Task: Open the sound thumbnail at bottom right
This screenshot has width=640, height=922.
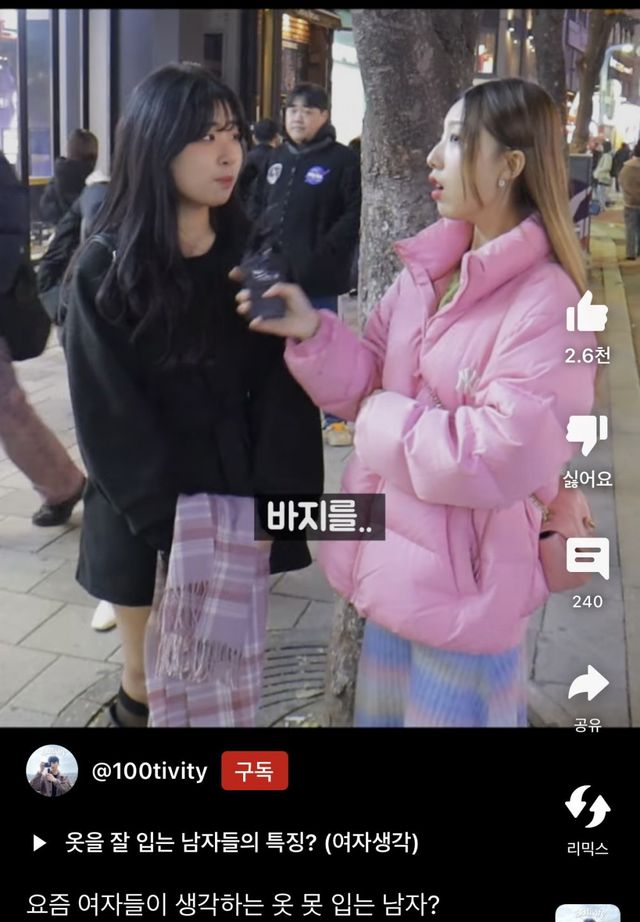Action: [x=588, y=912]
